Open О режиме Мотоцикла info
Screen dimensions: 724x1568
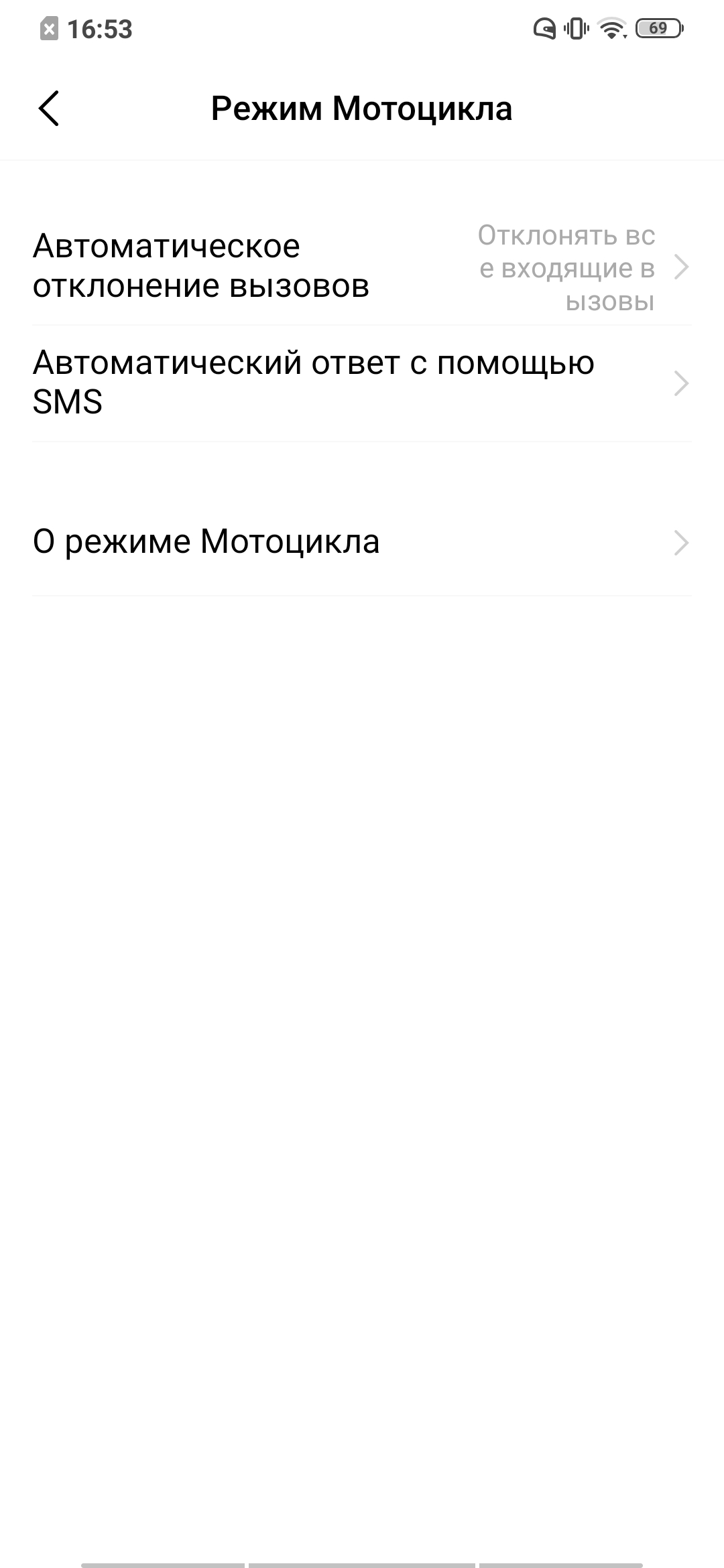click(362, 542)
